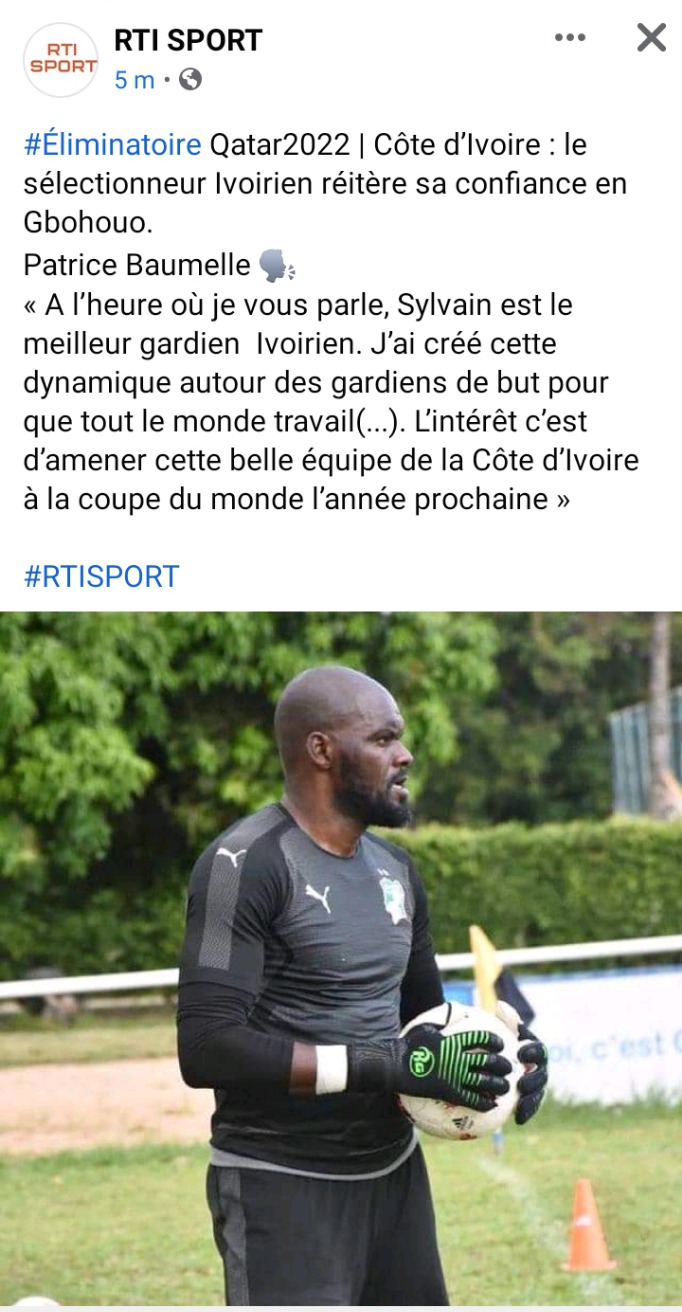Open the #RTISPORT hashtag
This screenshot has width=682, height=1312.
click(x=101, y=576)
